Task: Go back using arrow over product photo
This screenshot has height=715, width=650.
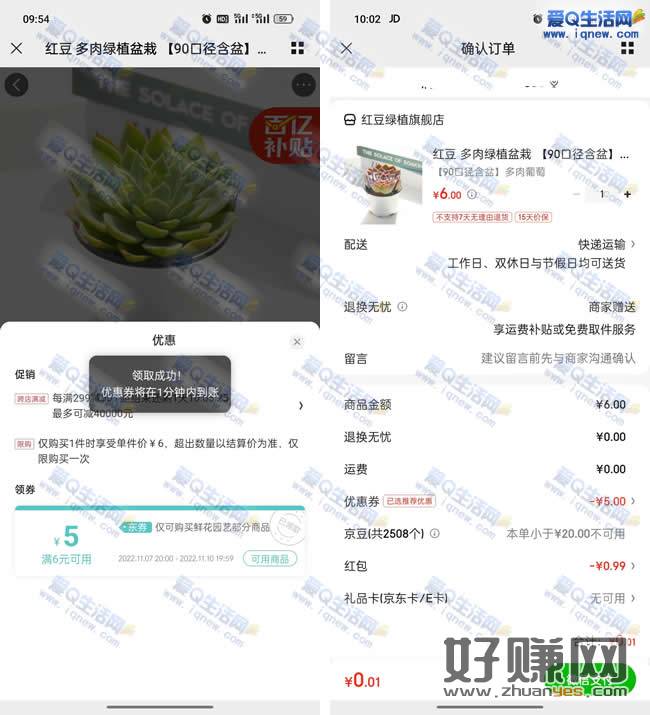Action: 16,86
